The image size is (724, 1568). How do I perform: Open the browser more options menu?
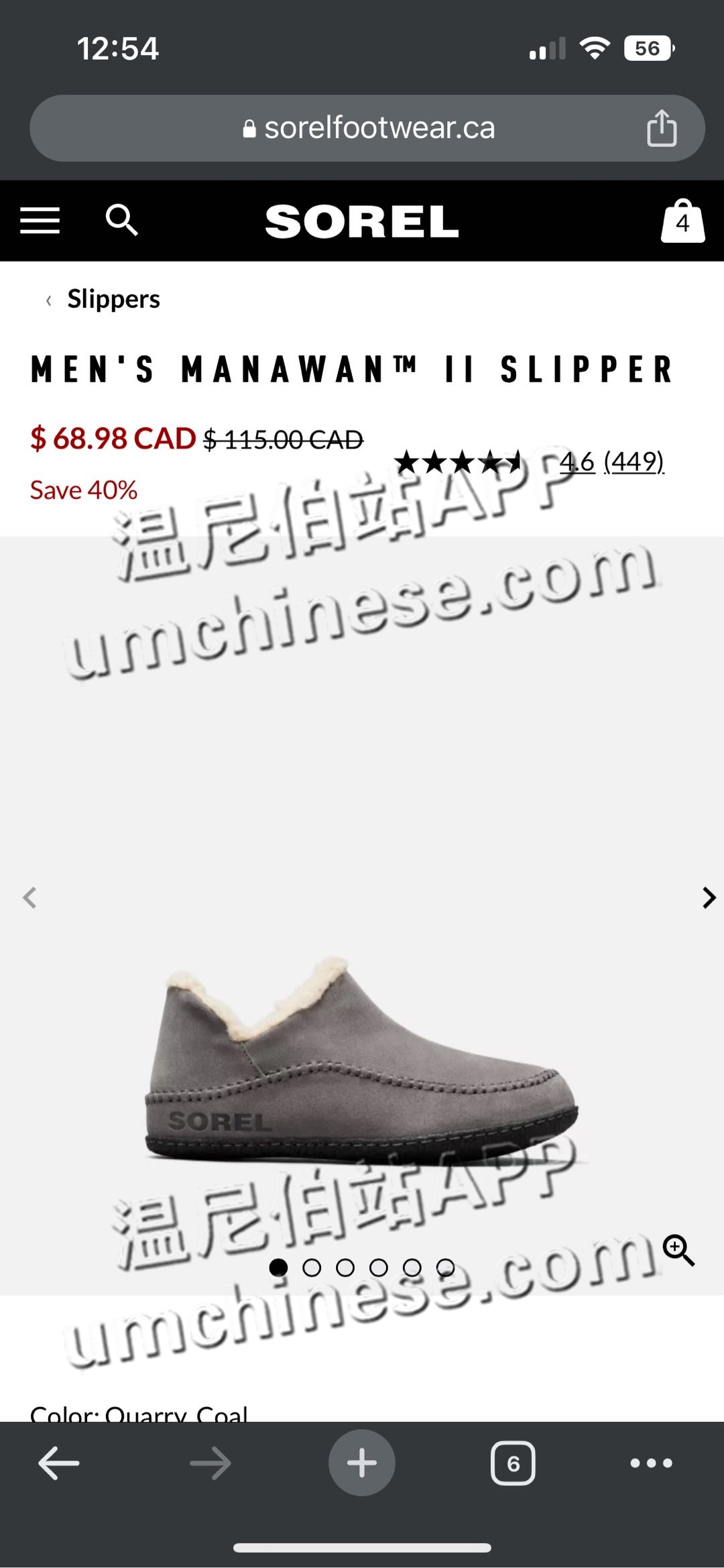[x=651, y=1463]
